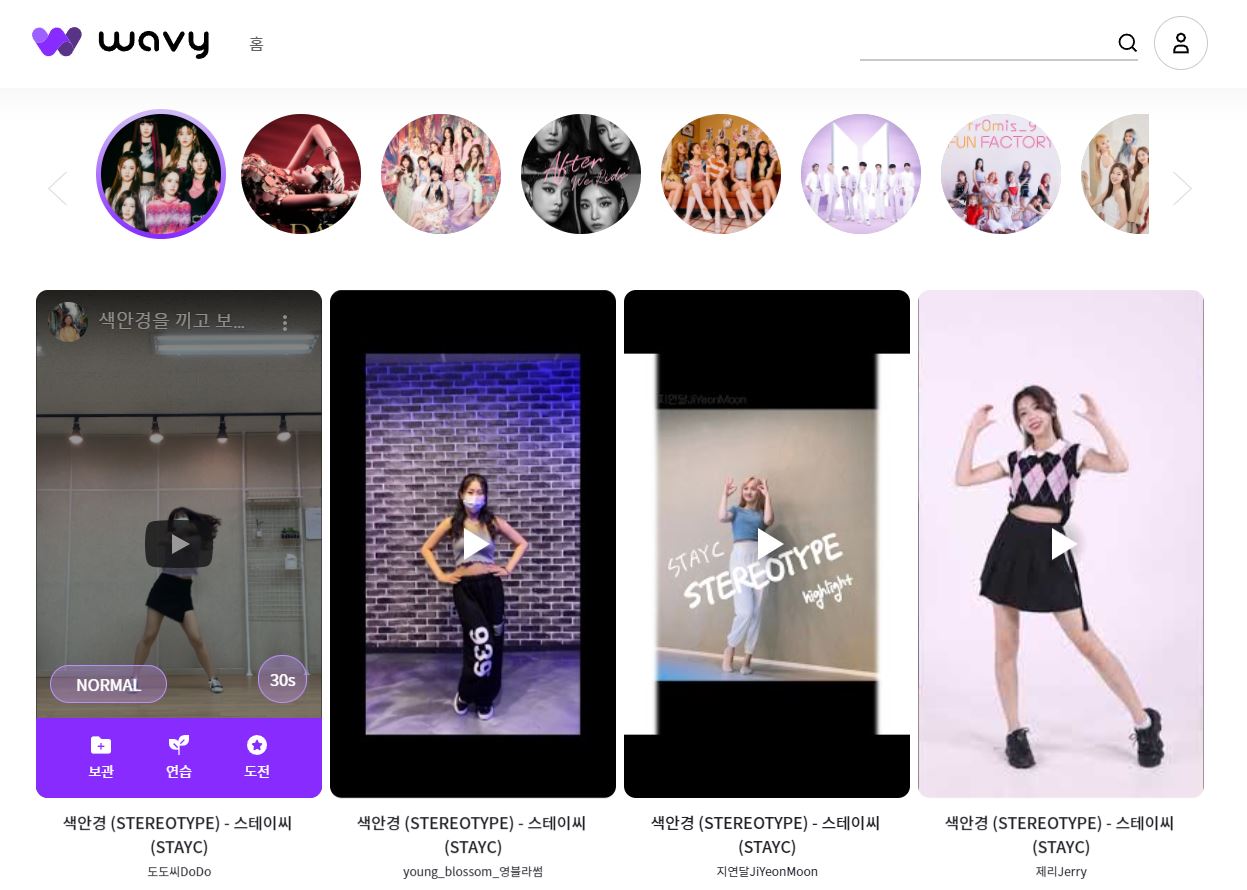Viewport: 1247px width, 890px height.
Task: Play young_blossom_영블라썸 video
Action: pyautogui.click(x=473, y=544)
